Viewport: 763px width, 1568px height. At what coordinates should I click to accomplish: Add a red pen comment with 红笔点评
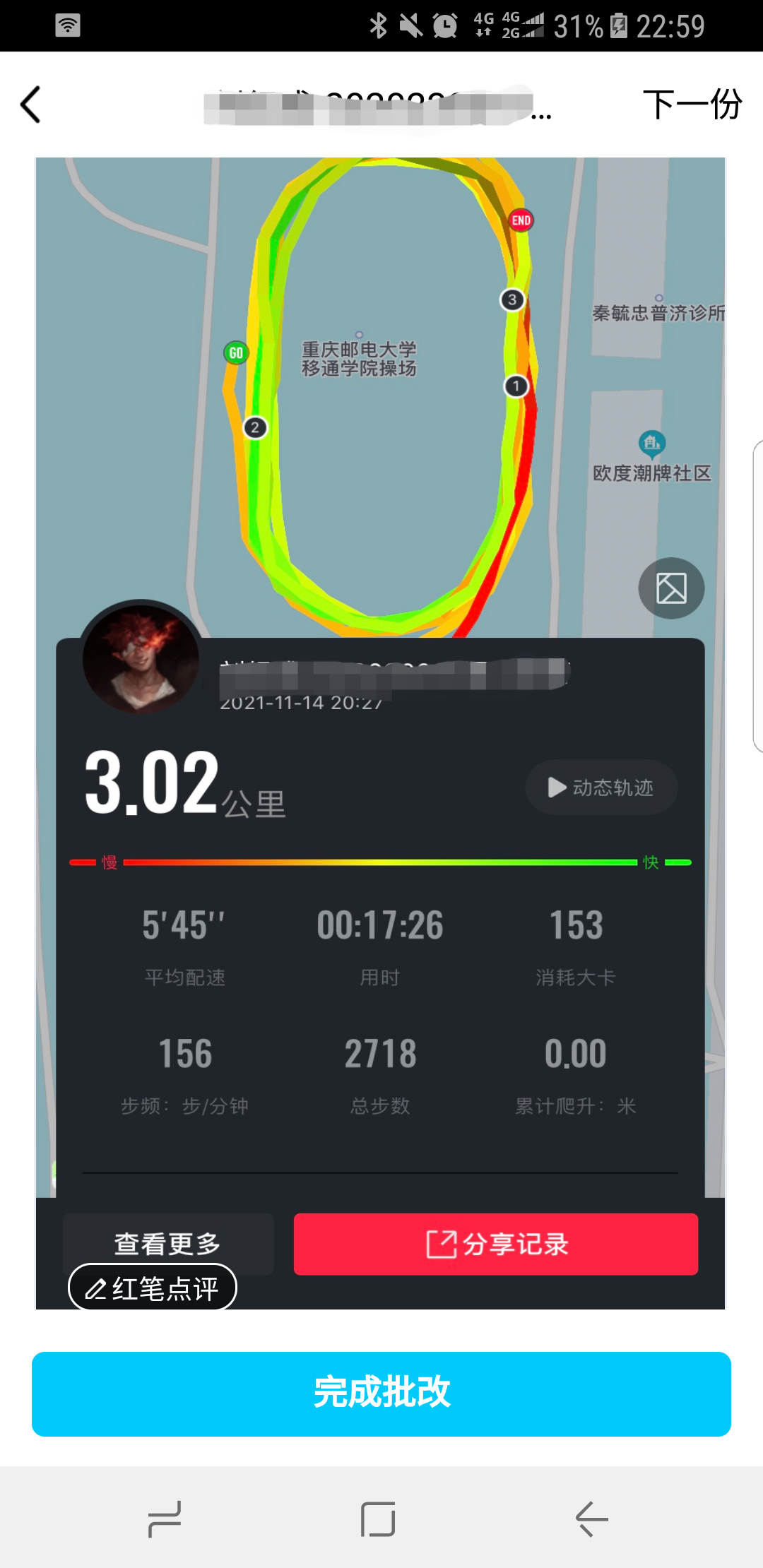[152, 1288]
